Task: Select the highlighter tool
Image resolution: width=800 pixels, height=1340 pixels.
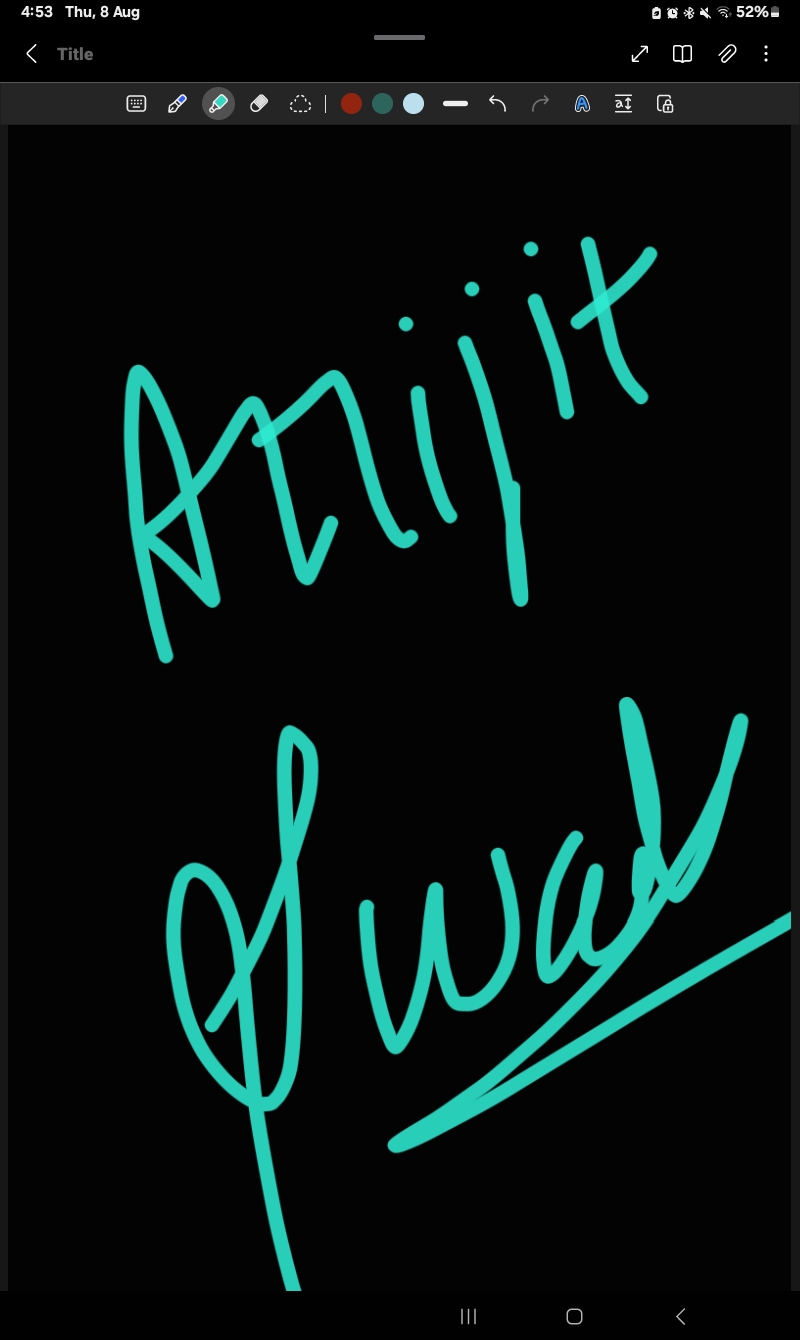Action: click(x=218, y=104)
